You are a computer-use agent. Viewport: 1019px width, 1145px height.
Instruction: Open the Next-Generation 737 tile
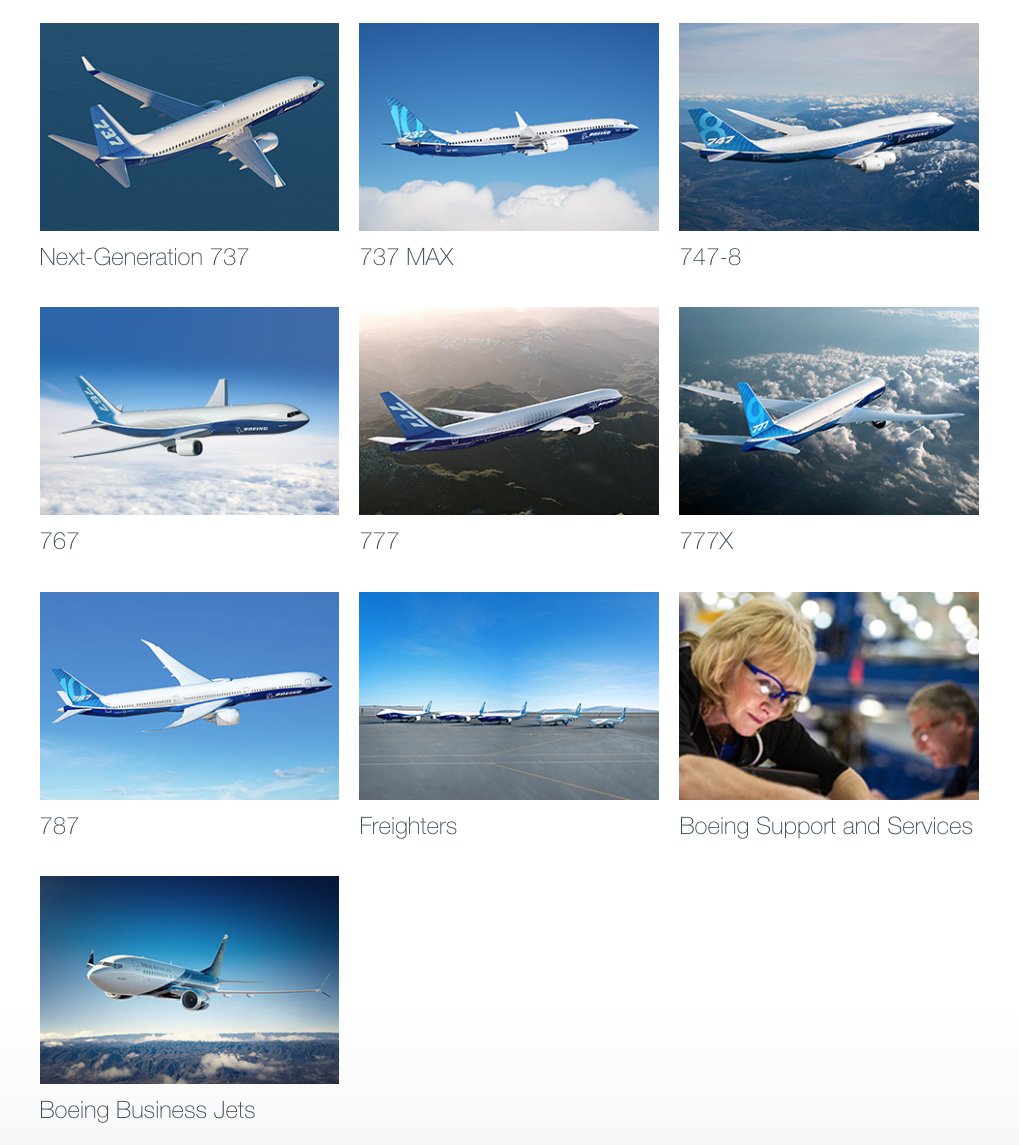tap(189, 127)
